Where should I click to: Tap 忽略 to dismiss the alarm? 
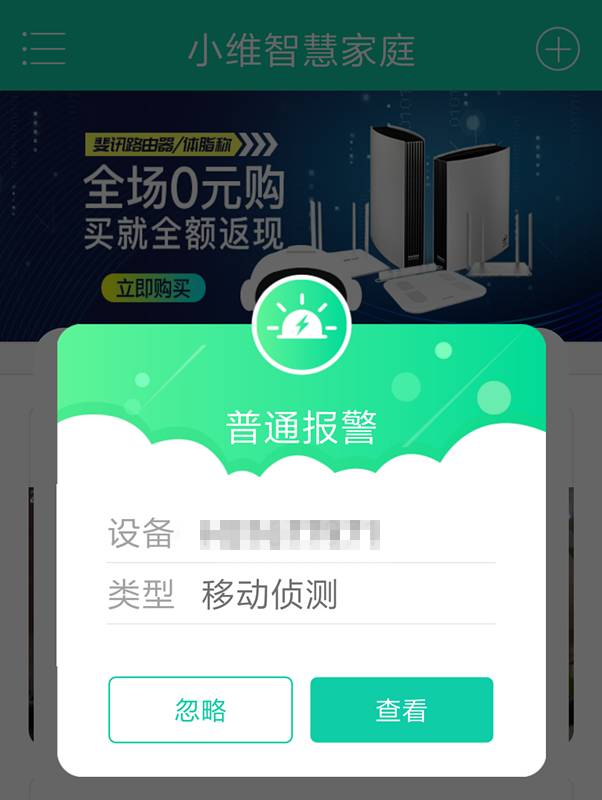200,710
